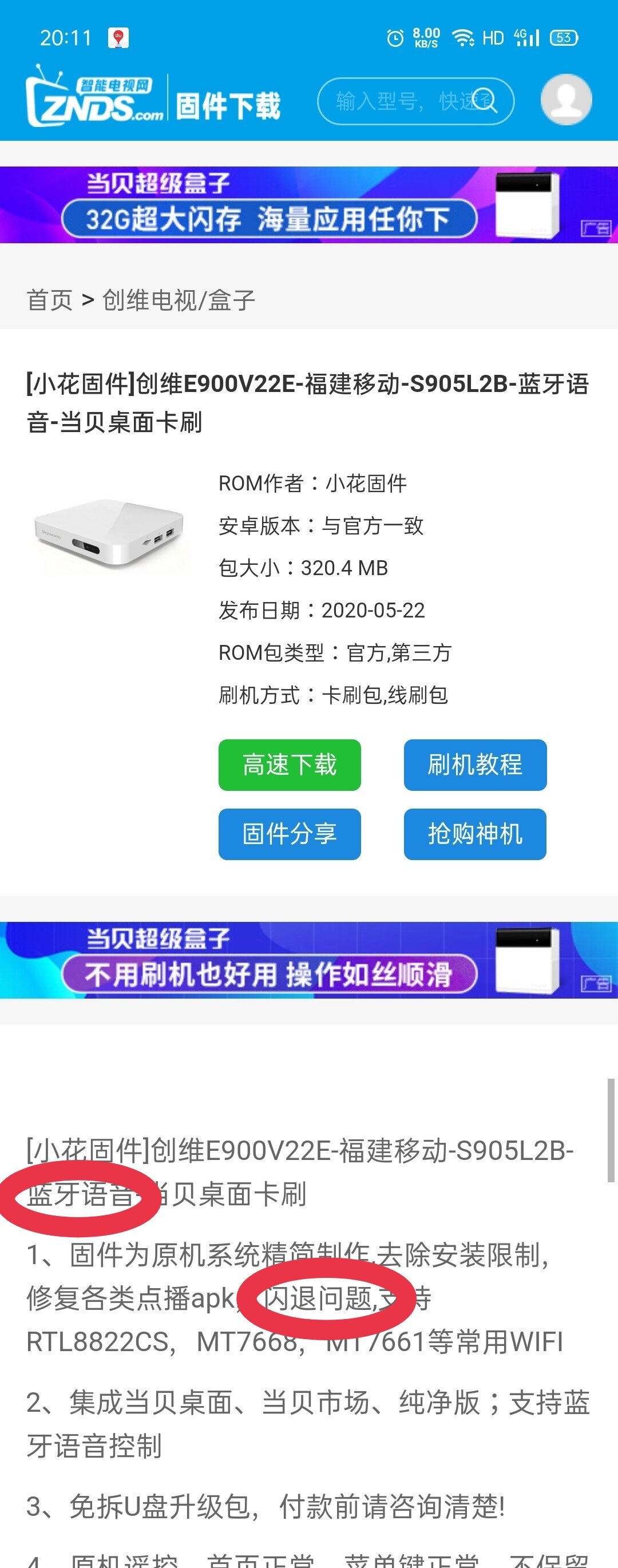The image size is (618, 1568).
Task: Tap the 固件分享 button
Action: (x=289, y=833)
